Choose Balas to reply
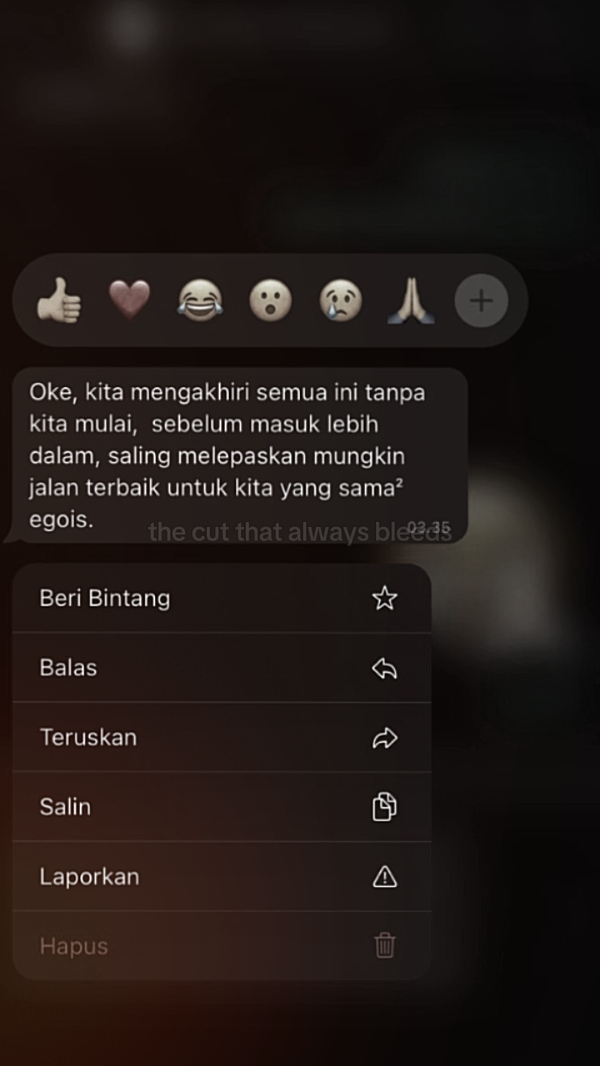 tap(222, 668)
